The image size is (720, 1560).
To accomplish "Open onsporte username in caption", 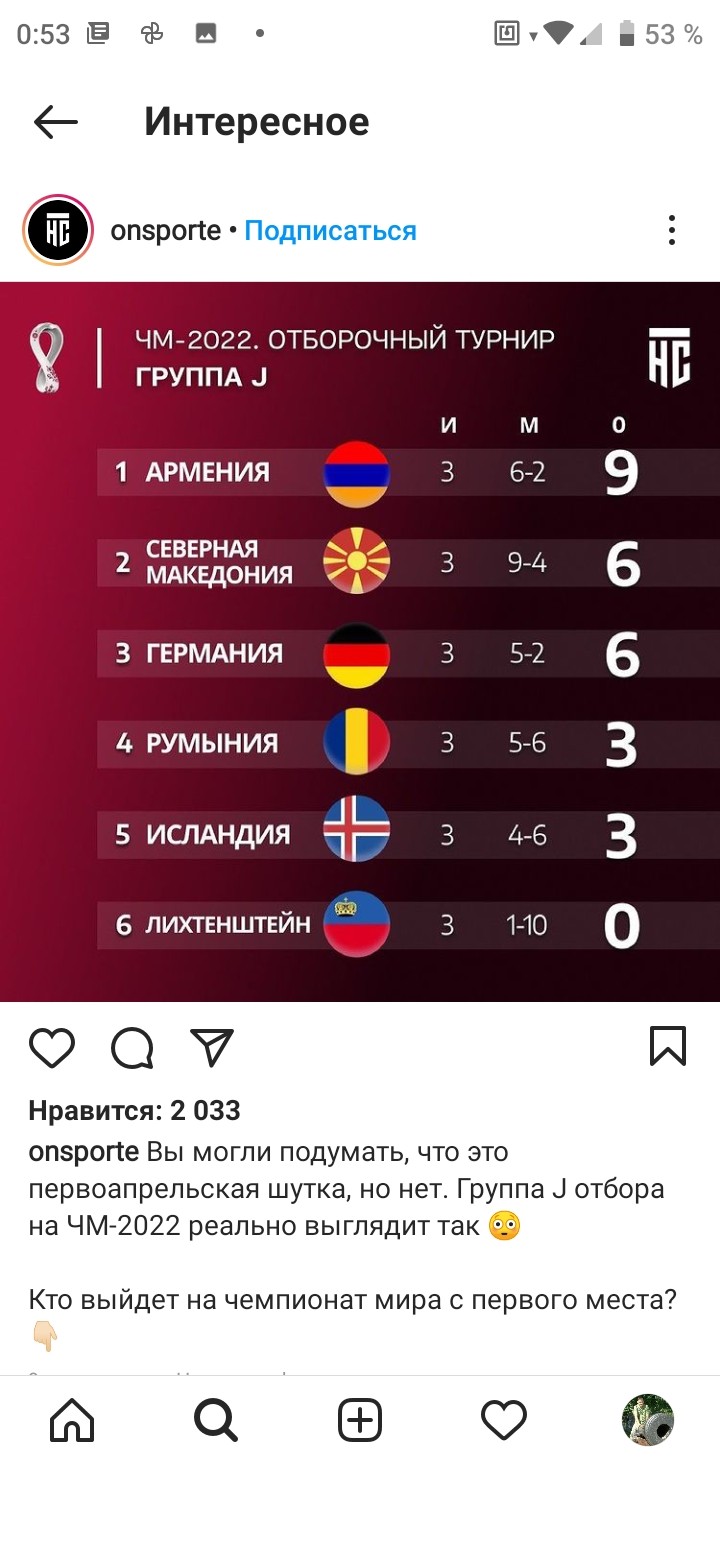I will tap(83, 1152).
